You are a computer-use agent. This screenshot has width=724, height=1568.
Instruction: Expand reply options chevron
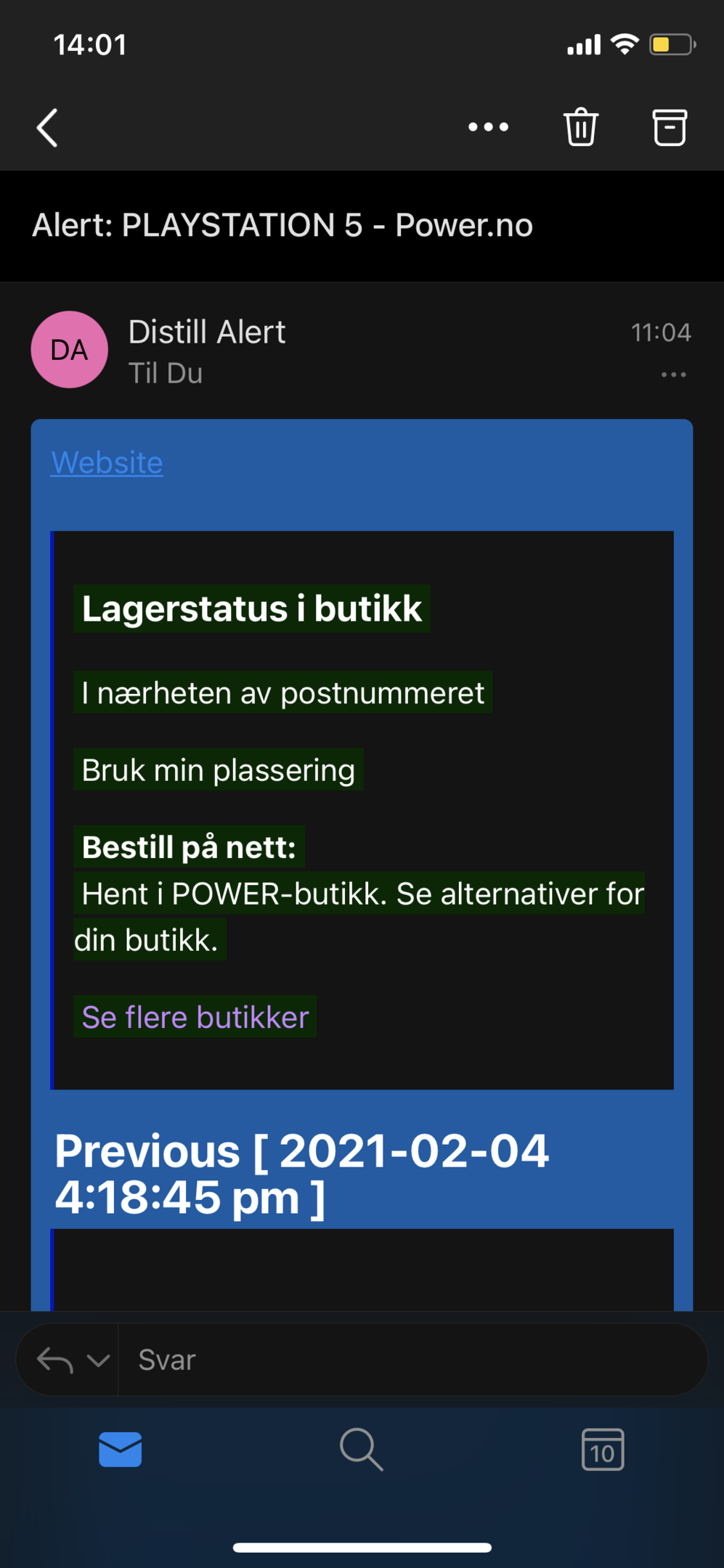point(99,1360)
